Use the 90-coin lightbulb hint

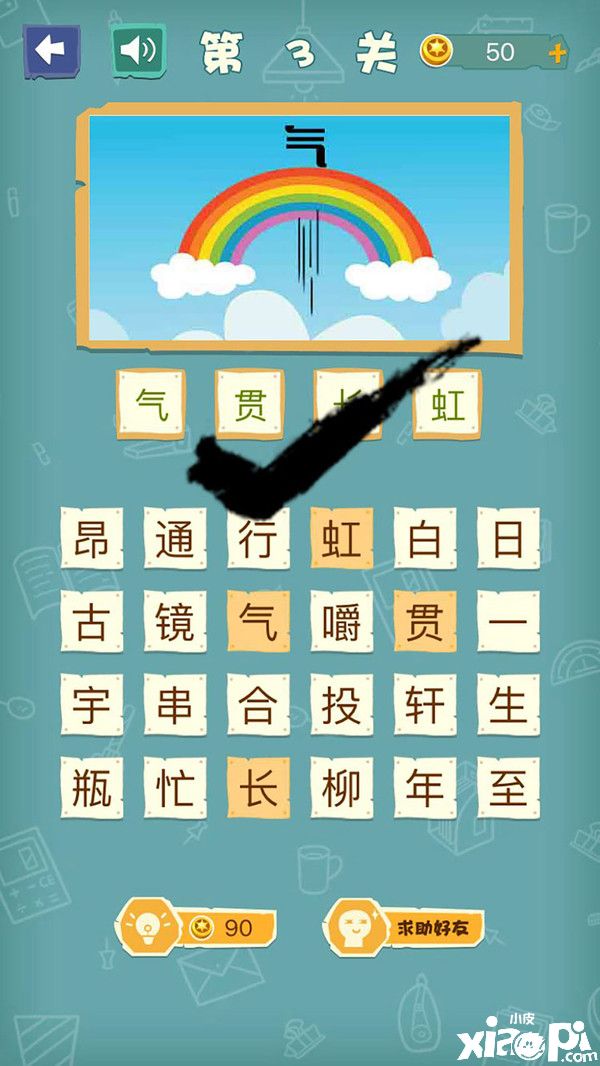199,927
